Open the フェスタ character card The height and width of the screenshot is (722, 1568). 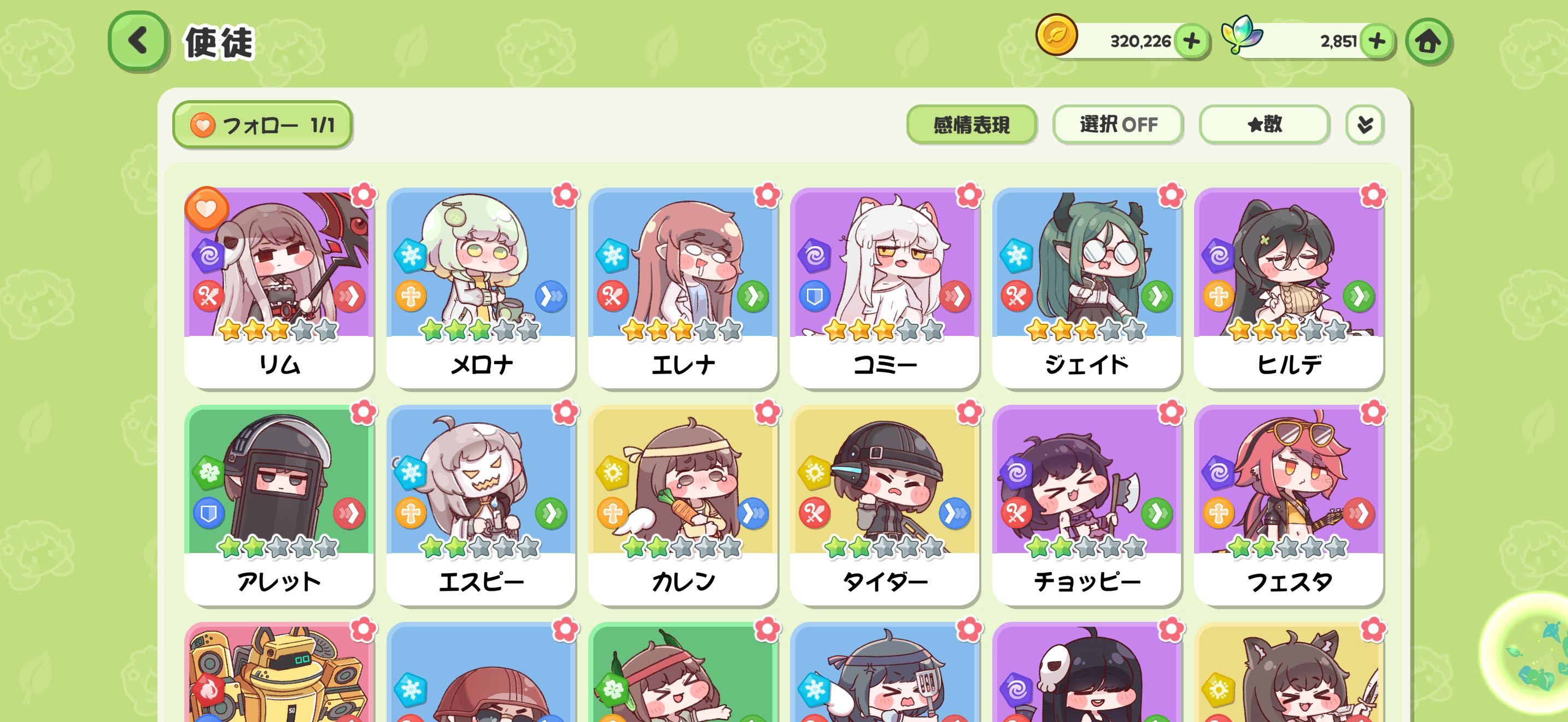pos(1289,505)
